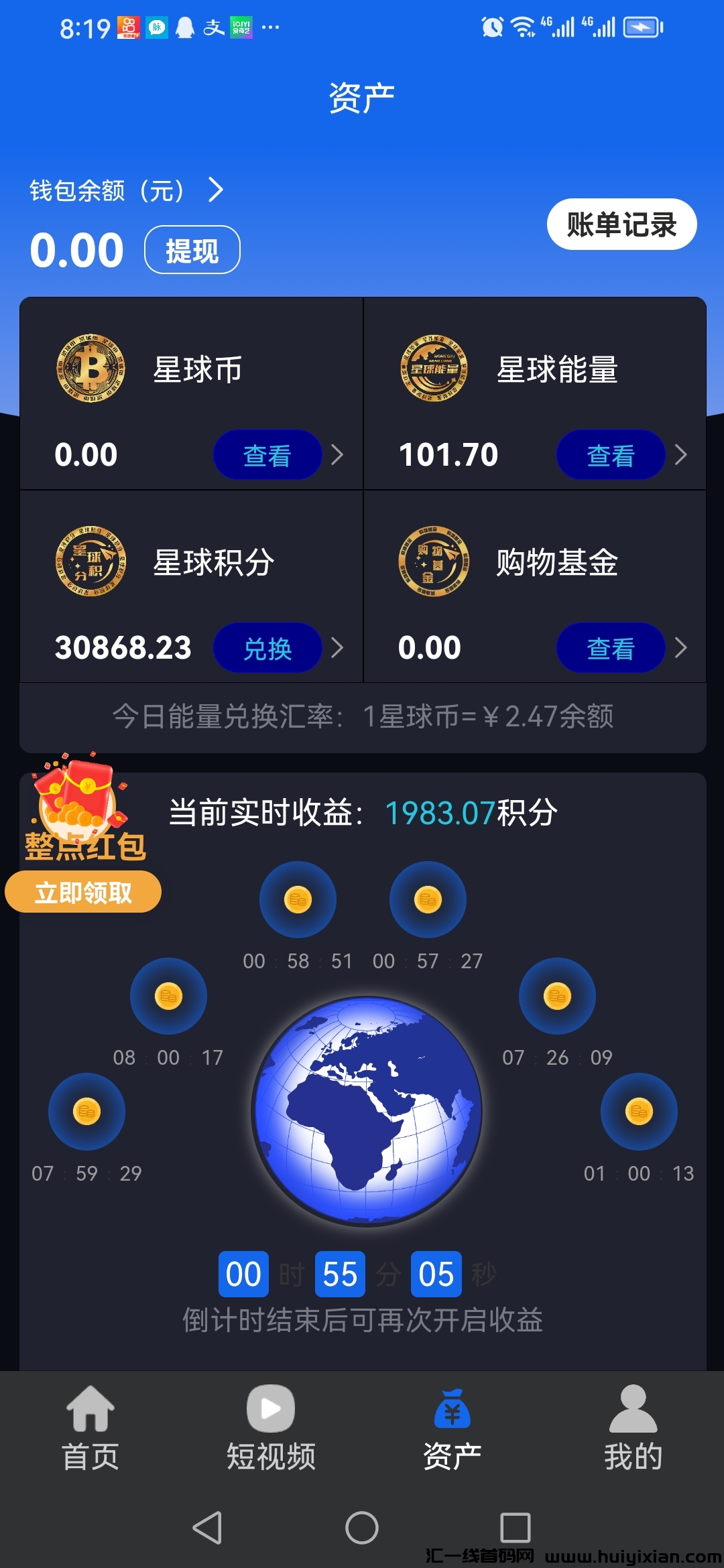Viewport: 724px width, 1568px height.
Task: Tap the coin bubble showing 07:59:29 countdown
Action: 86,1111
